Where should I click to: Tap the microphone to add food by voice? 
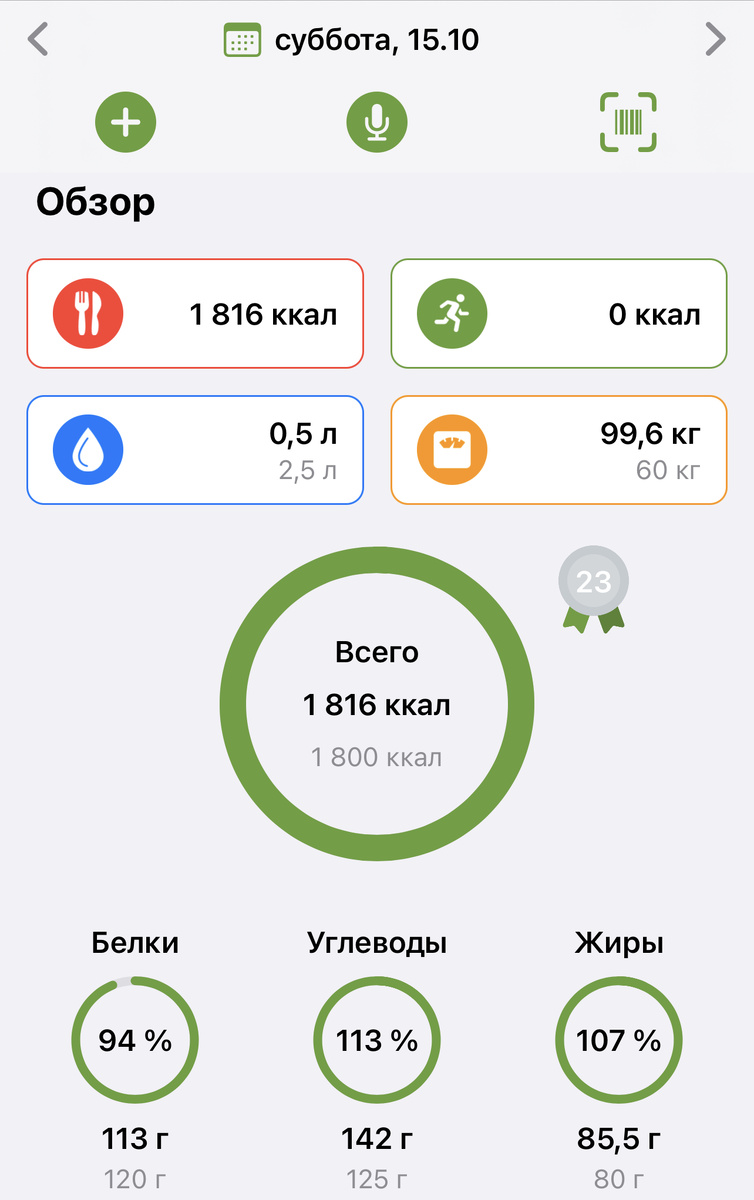[376, 121]
